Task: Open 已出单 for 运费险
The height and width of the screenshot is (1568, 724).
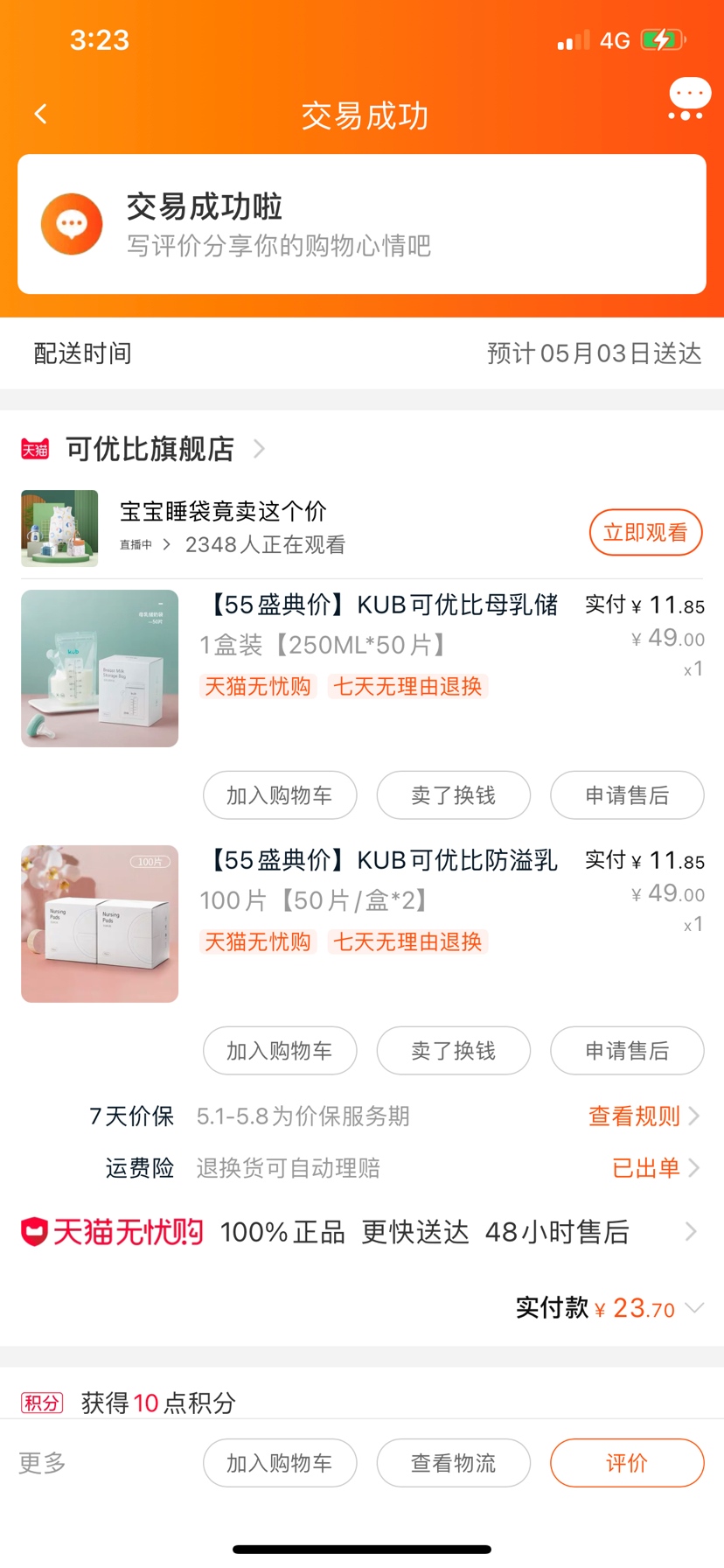Action: pyautogui.click(x=655, y=1168)
